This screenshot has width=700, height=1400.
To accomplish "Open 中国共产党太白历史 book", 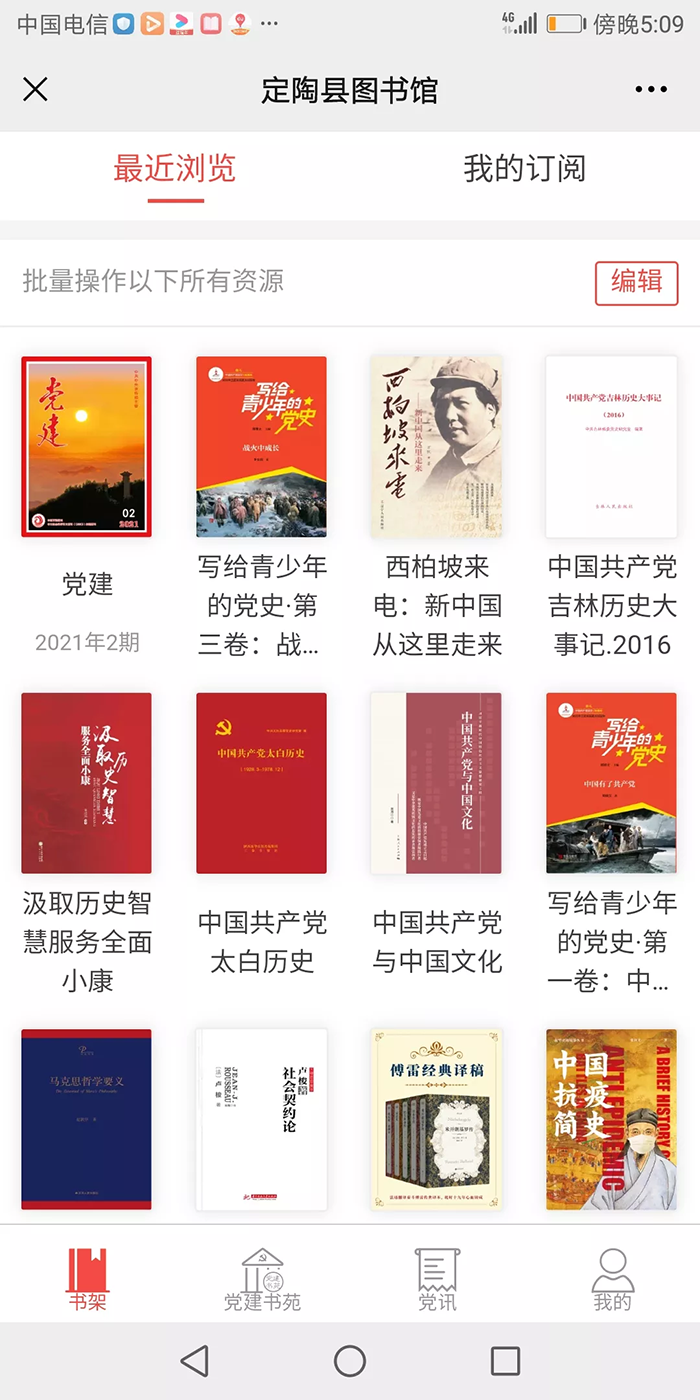I will (261, 783).
